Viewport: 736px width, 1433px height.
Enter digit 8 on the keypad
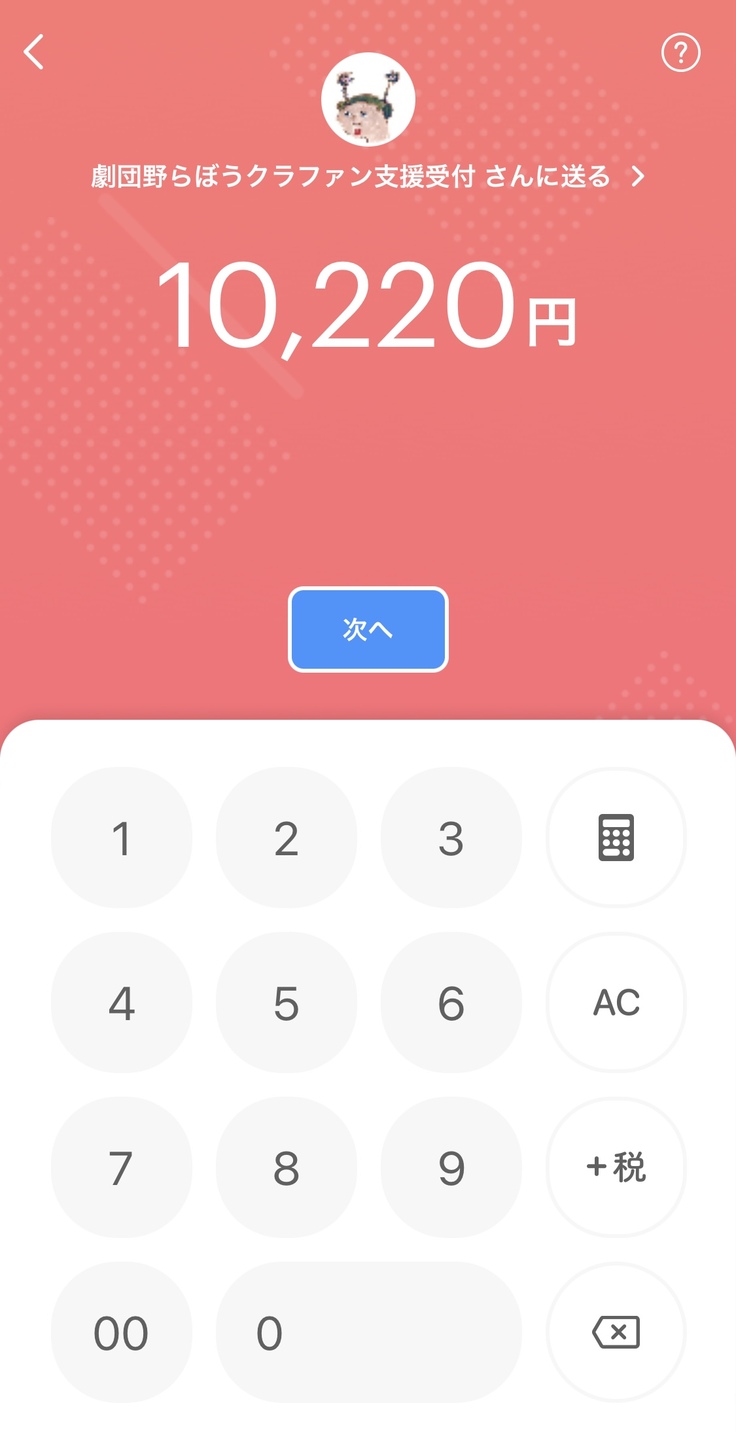(286, 1168)
